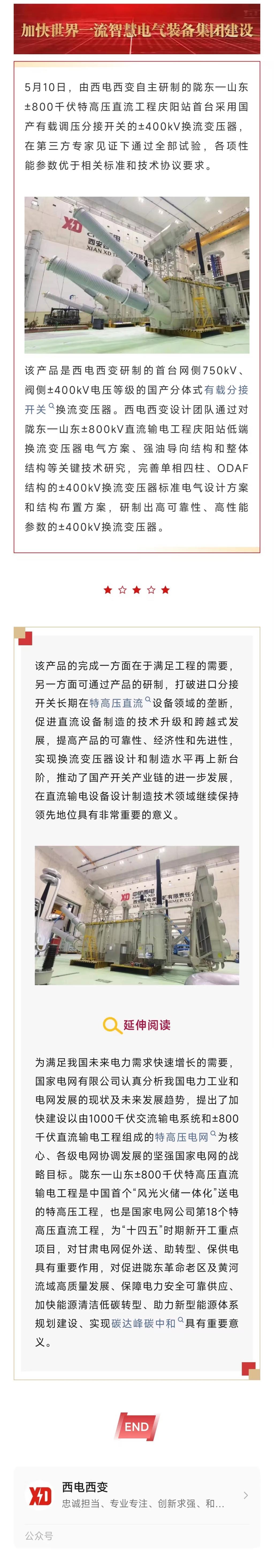This screenshot has width=274, height=1568.
Task: Open the 西电西变 official account card
Action: click(x=137, y=1496)
